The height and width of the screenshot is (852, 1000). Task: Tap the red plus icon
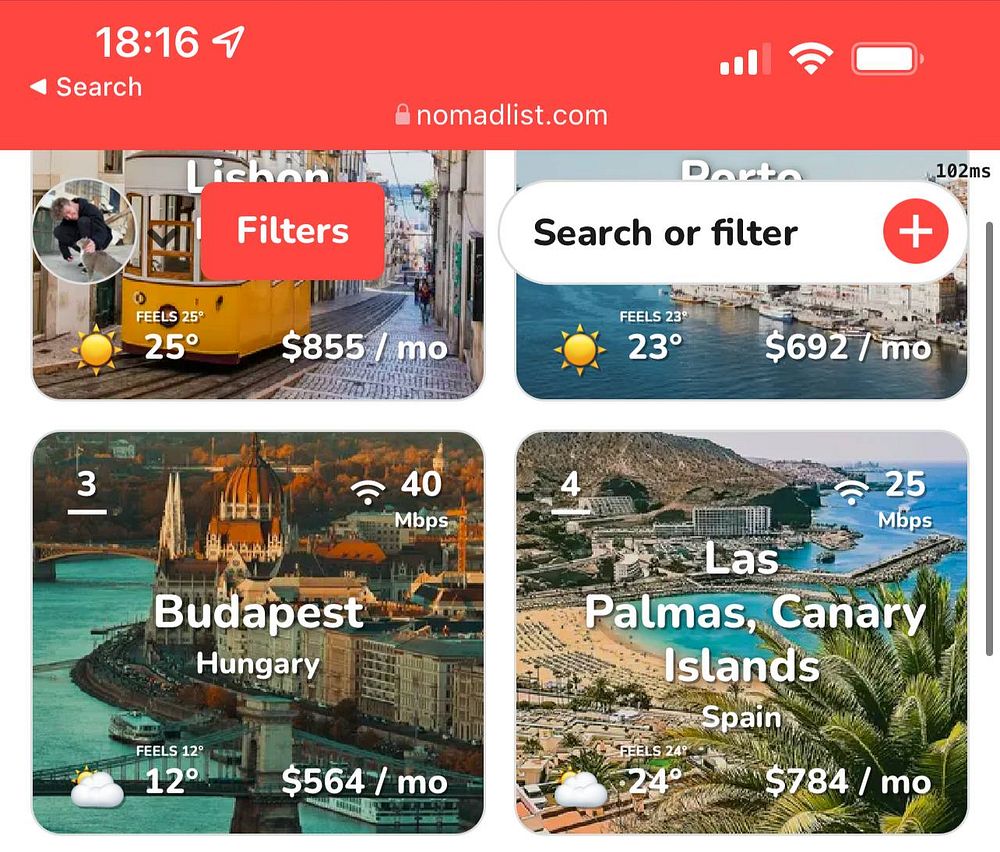pyautogui.click(x=914, y=232)
